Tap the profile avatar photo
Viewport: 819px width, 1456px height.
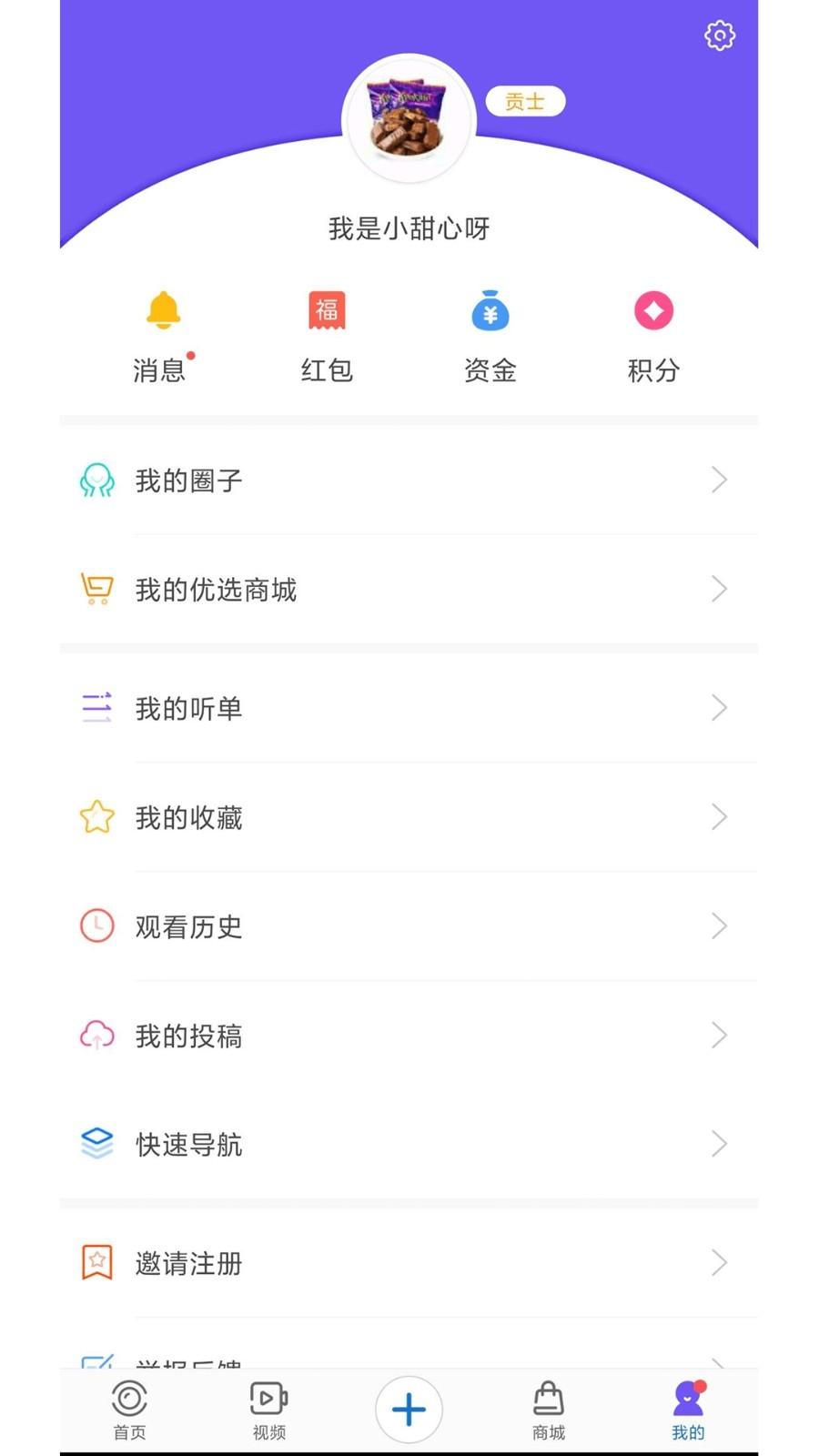point(409,118)
